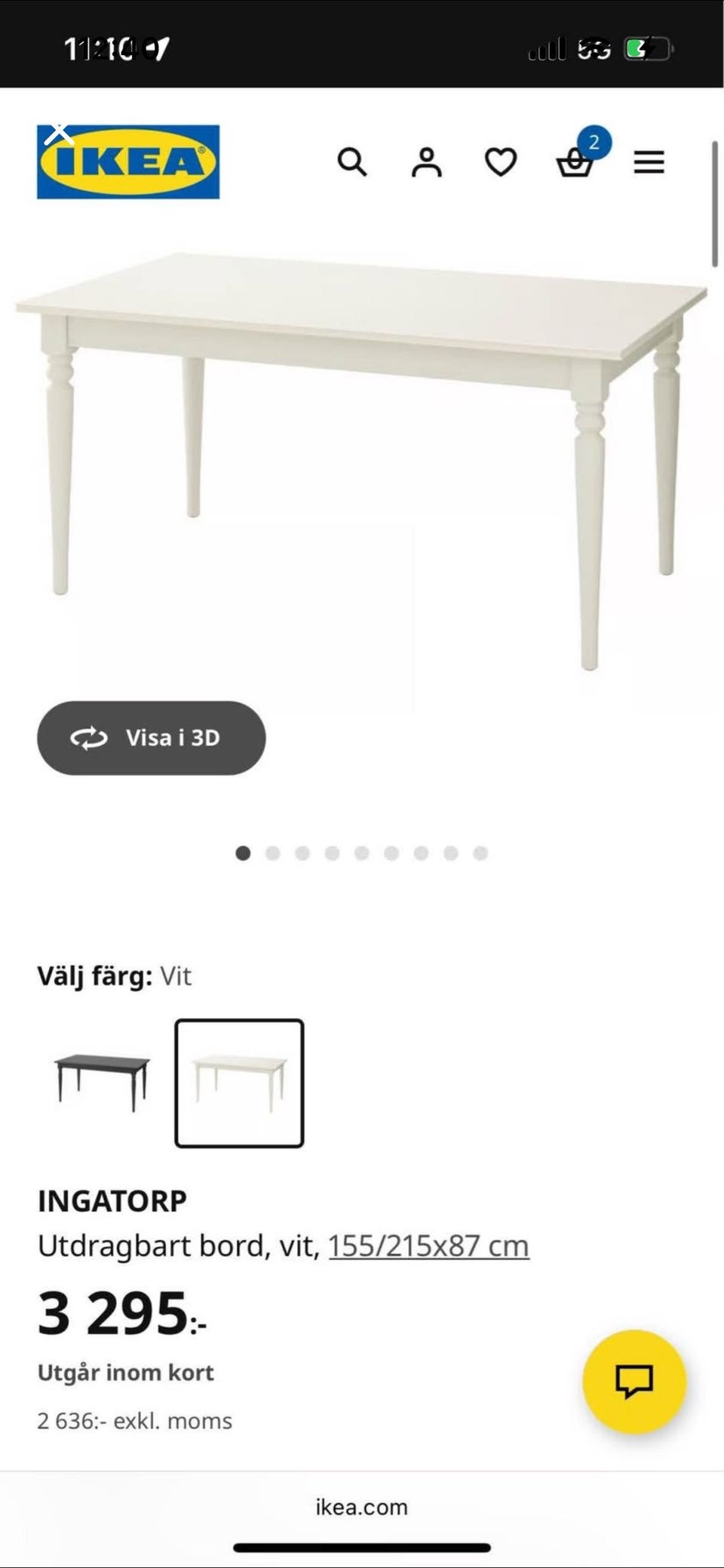
Task: Tap the main white table product photo
Action: (362, 423)
